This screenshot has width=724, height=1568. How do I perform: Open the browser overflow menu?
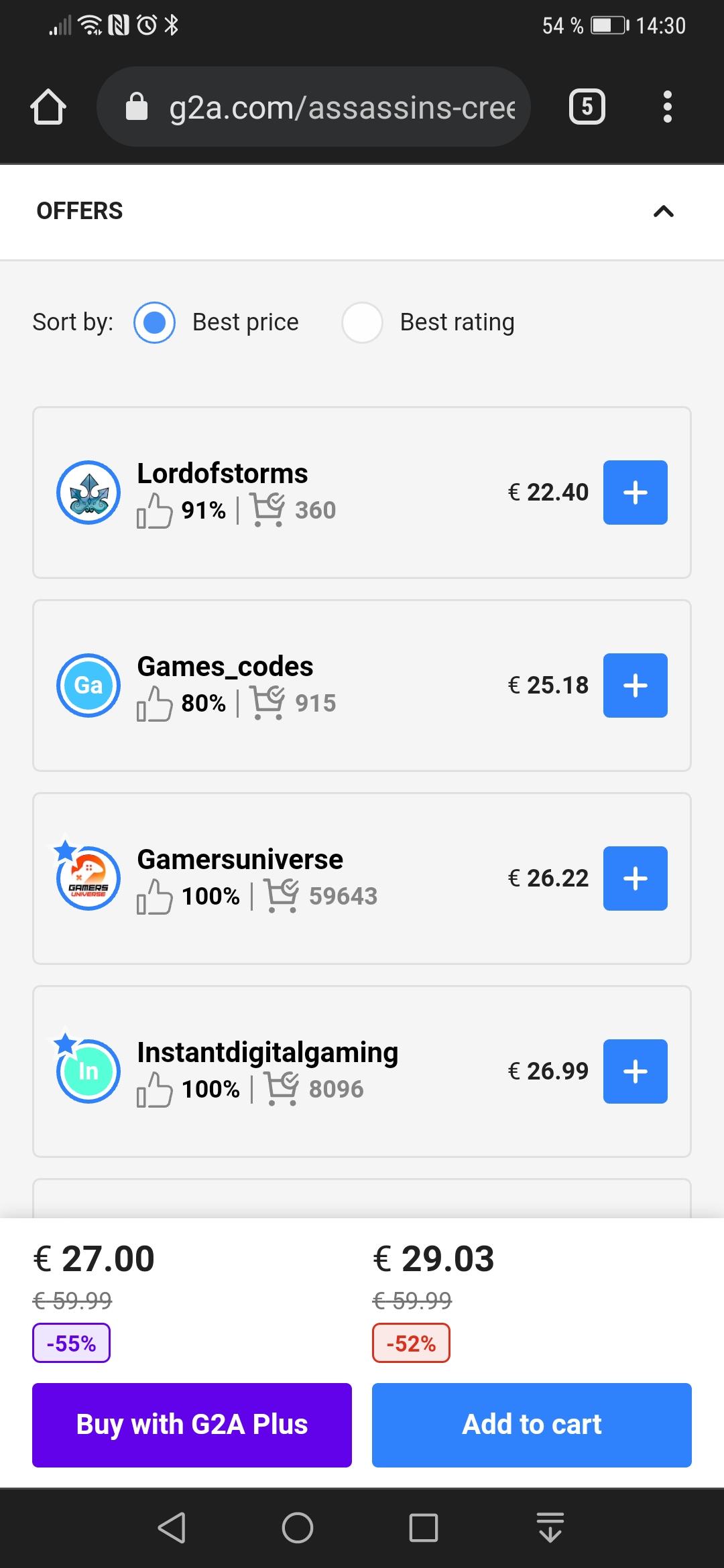click(x=666, y=107)
